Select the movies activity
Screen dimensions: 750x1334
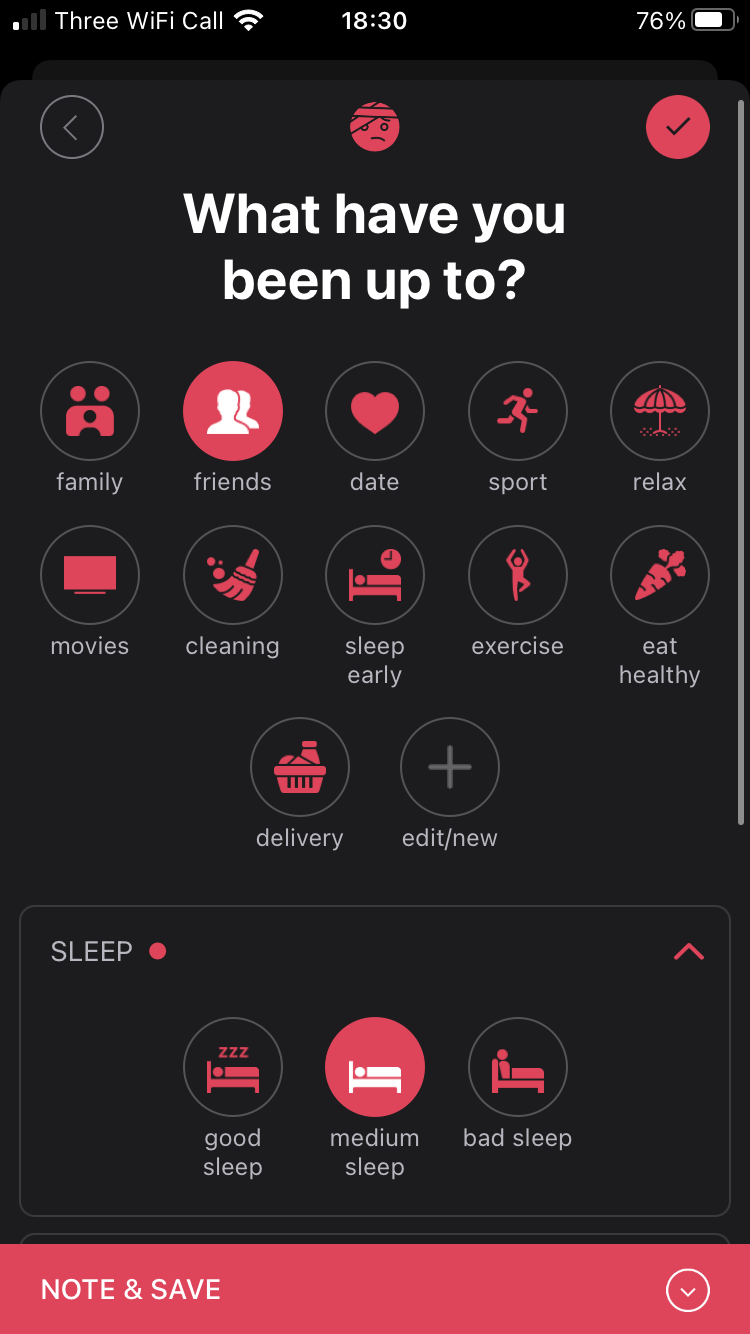[x=90, y=575]
